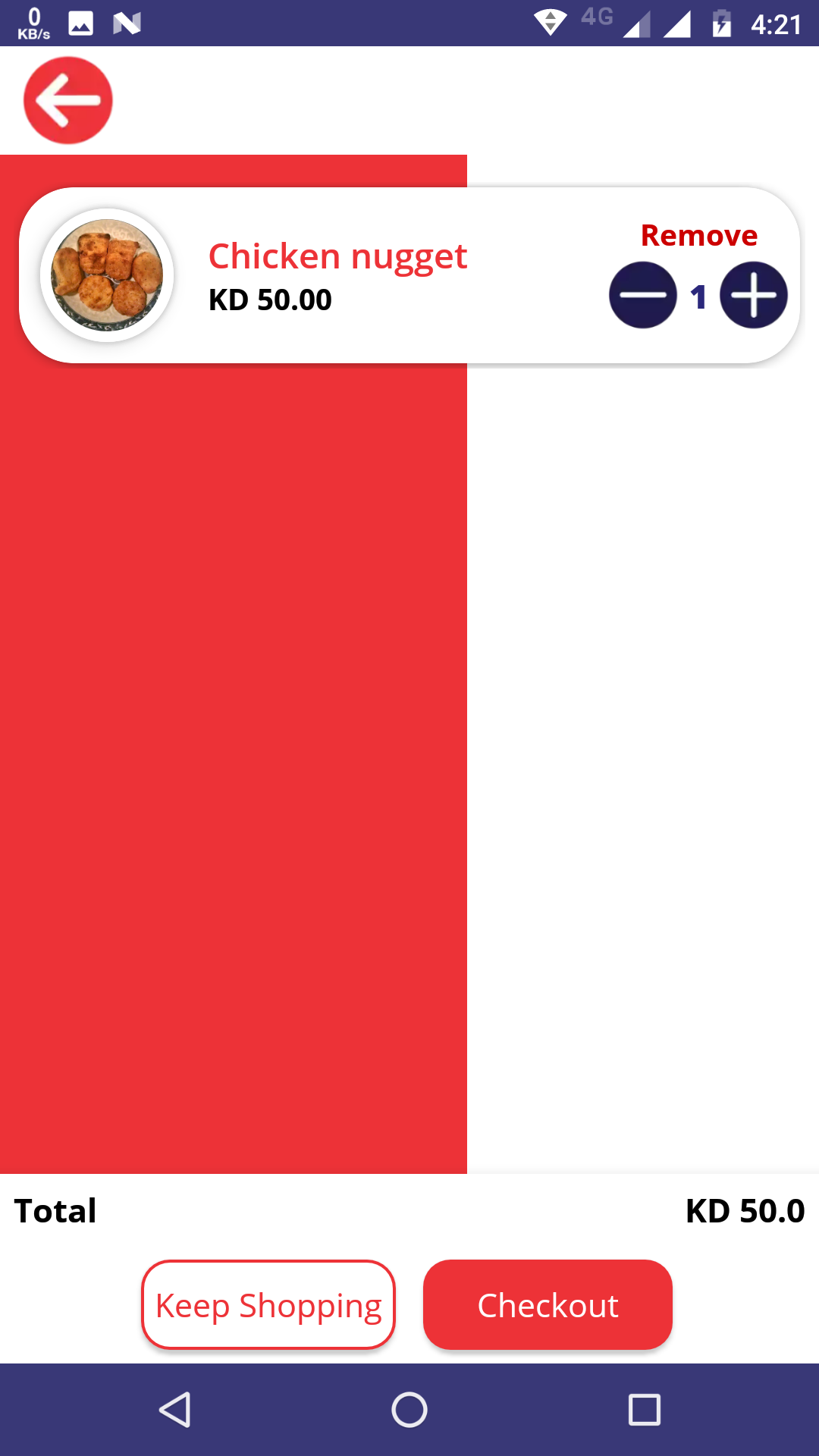Open the Chicken nugget item image
Screen dimensions: 819x1456
coord(107,275)
